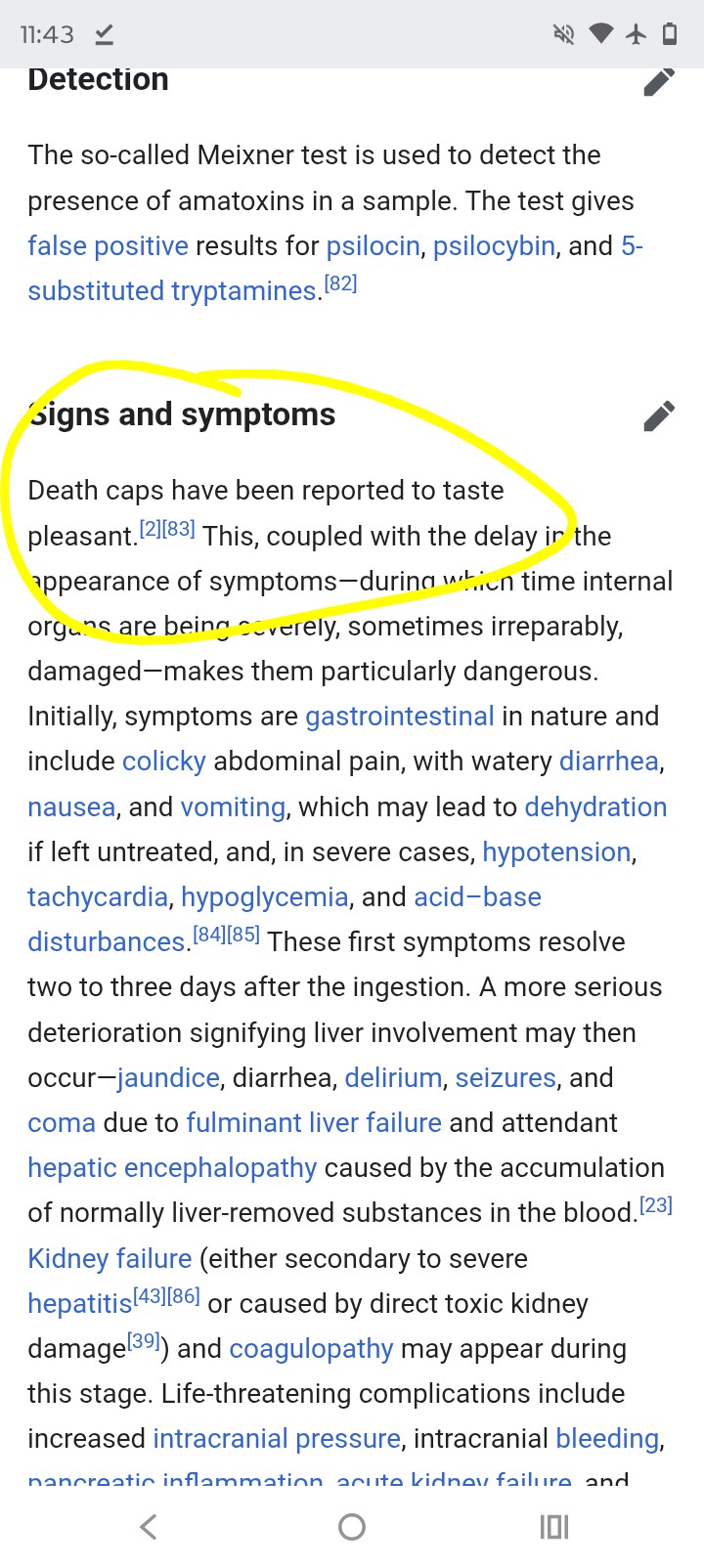Open citation 82 reference

click(x=340, y=284)
